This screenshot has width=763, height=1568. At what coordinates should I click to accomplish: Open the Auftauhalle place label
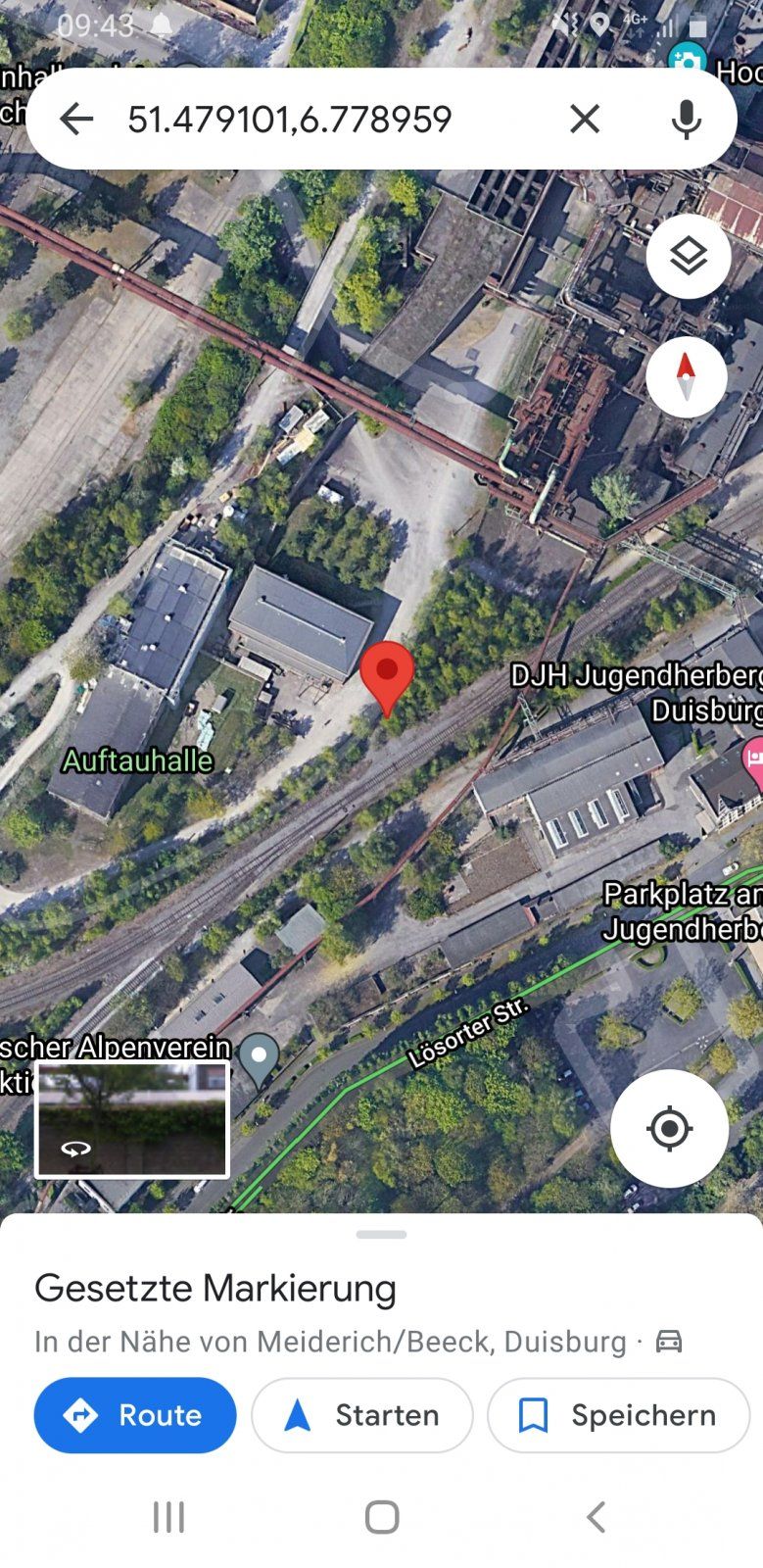coord(137,760)
